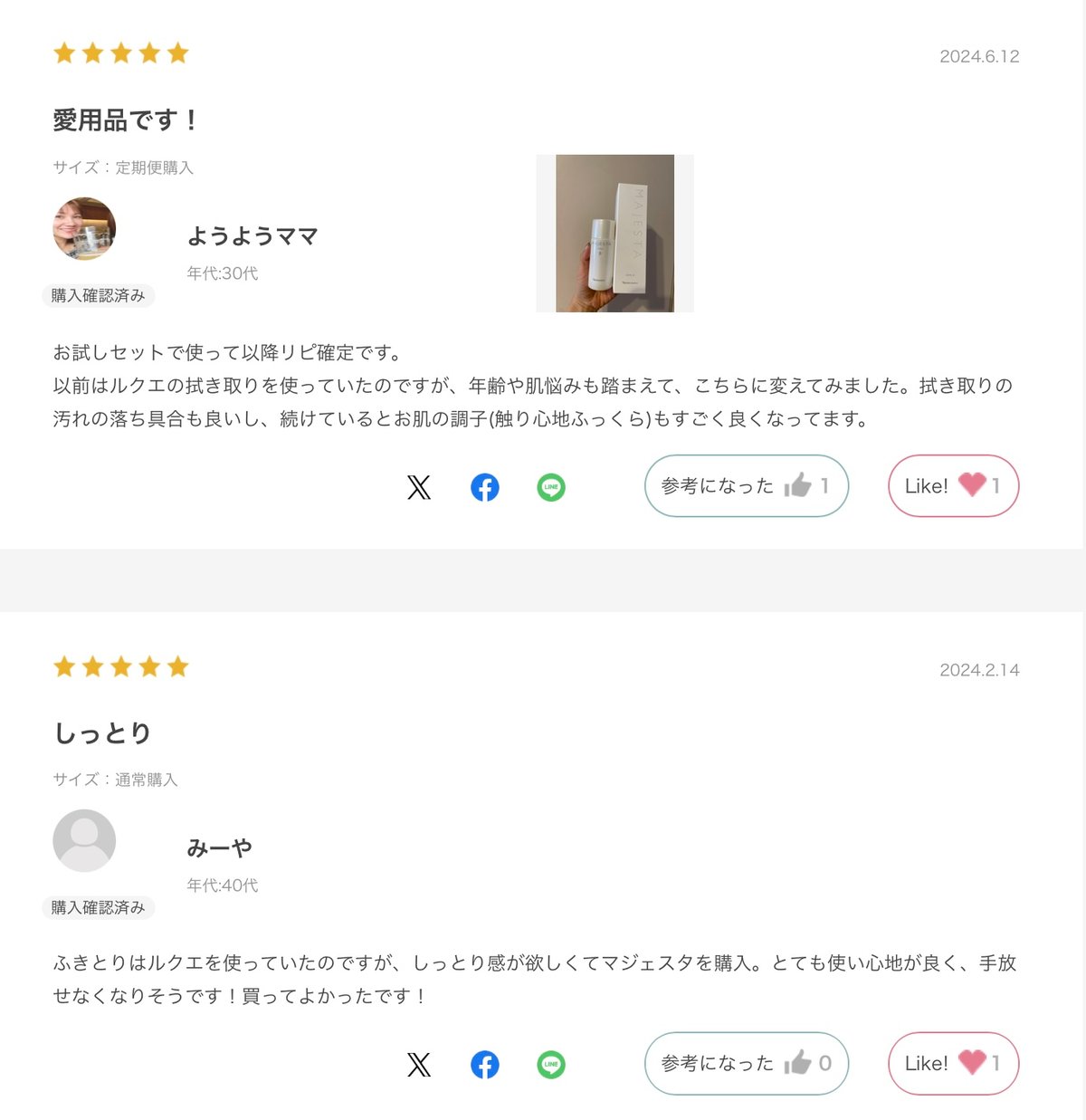Viewport: 1086px width, 1120px height.
Task: Mark ようようママ's review as 参考になった
Action: pyautogui.click(x=746, y=486)
